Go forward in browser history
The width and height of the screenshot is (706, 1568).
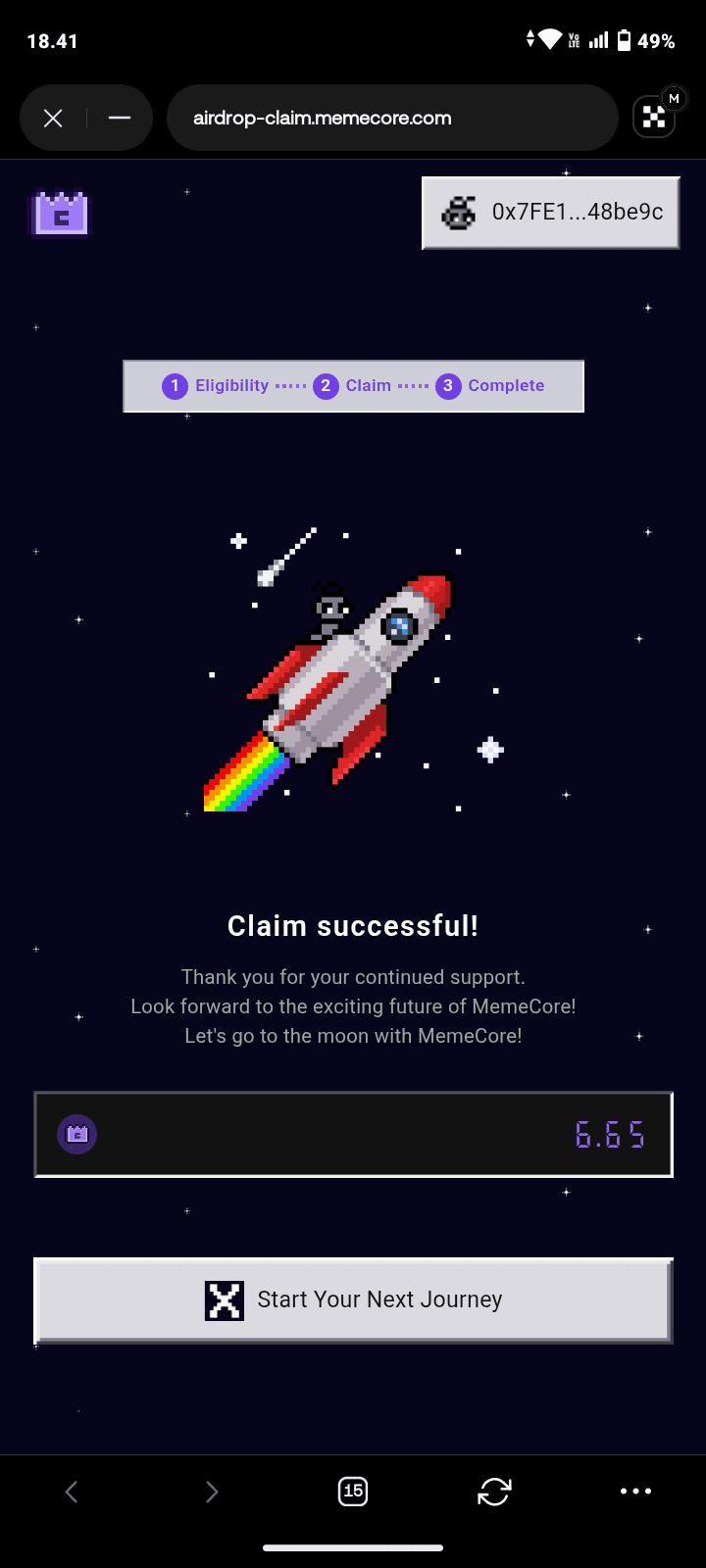[212, 1492]
